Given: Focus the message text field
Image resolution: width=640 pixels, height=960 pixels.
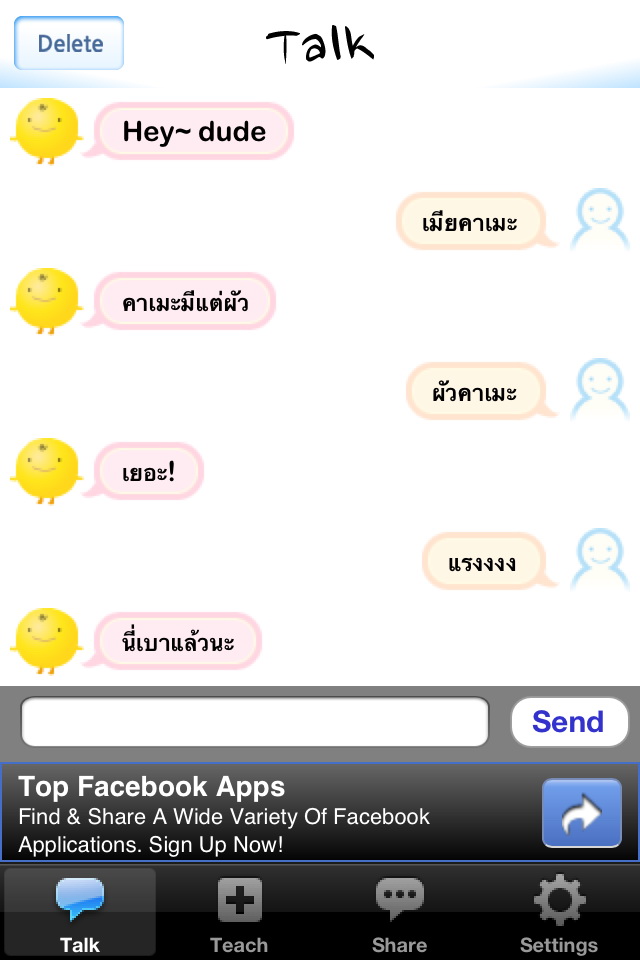Looking at the screenshot, I should [x=255, y=722].
